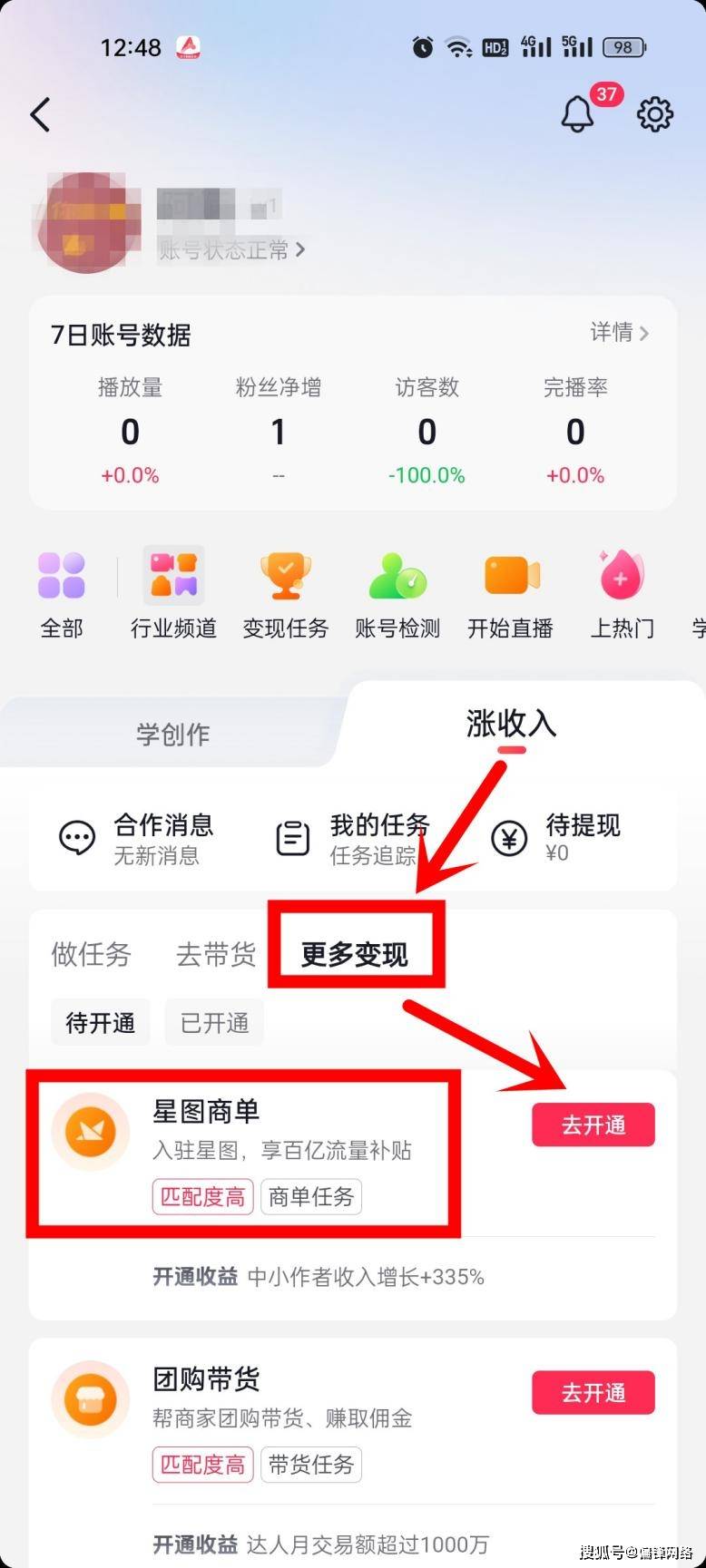This screenshot has width=706, height=1568.
Task: Open the notifications bell
Action: click(578, 114)
